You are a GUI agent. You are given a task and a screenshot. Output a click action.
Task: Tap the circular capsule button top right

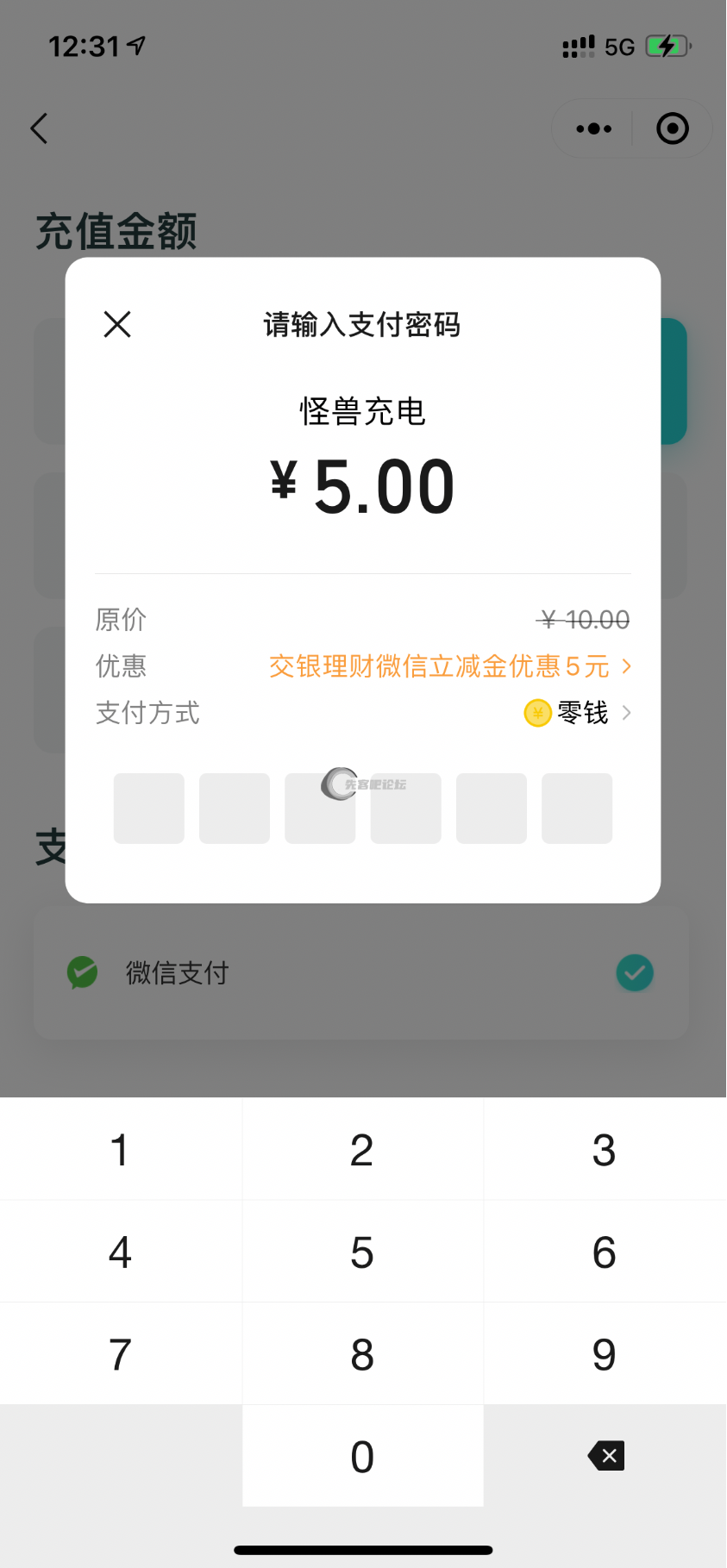coord(672,128)
